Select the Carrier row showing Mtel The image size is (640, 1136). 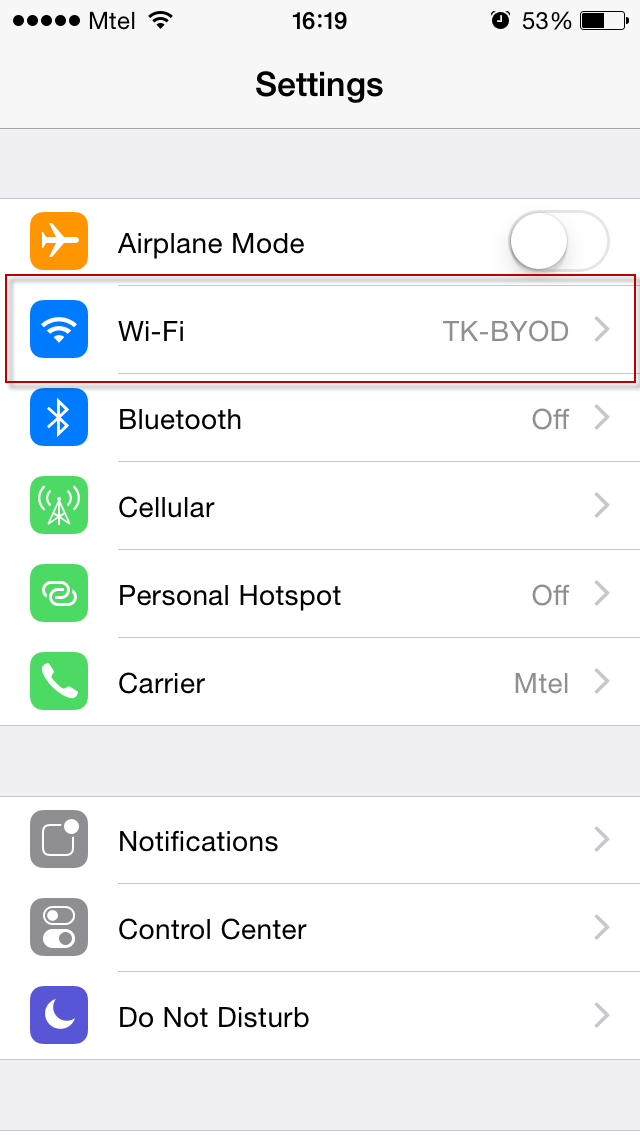pos(320,682)
